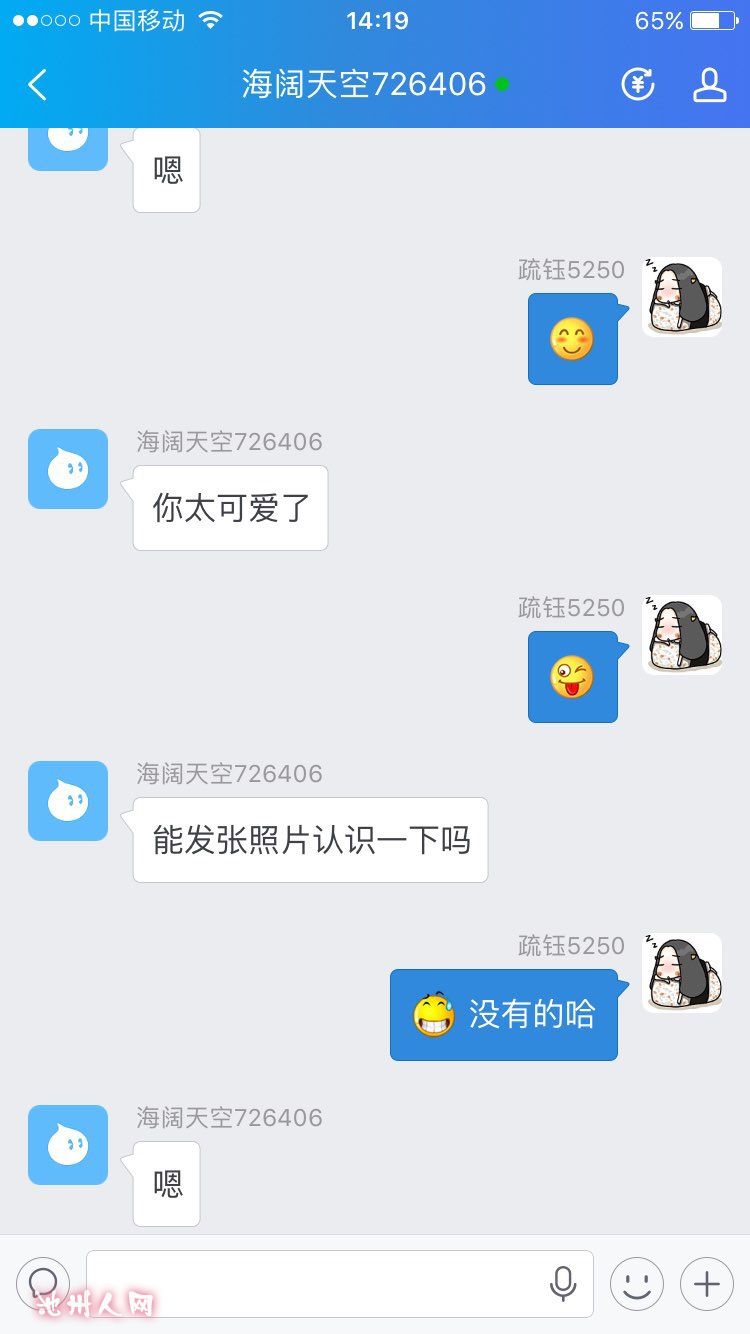Tap the avatar beside 你太可爱了
The width and height of the screenshot is (750, 1334).
tap(68, 469)
